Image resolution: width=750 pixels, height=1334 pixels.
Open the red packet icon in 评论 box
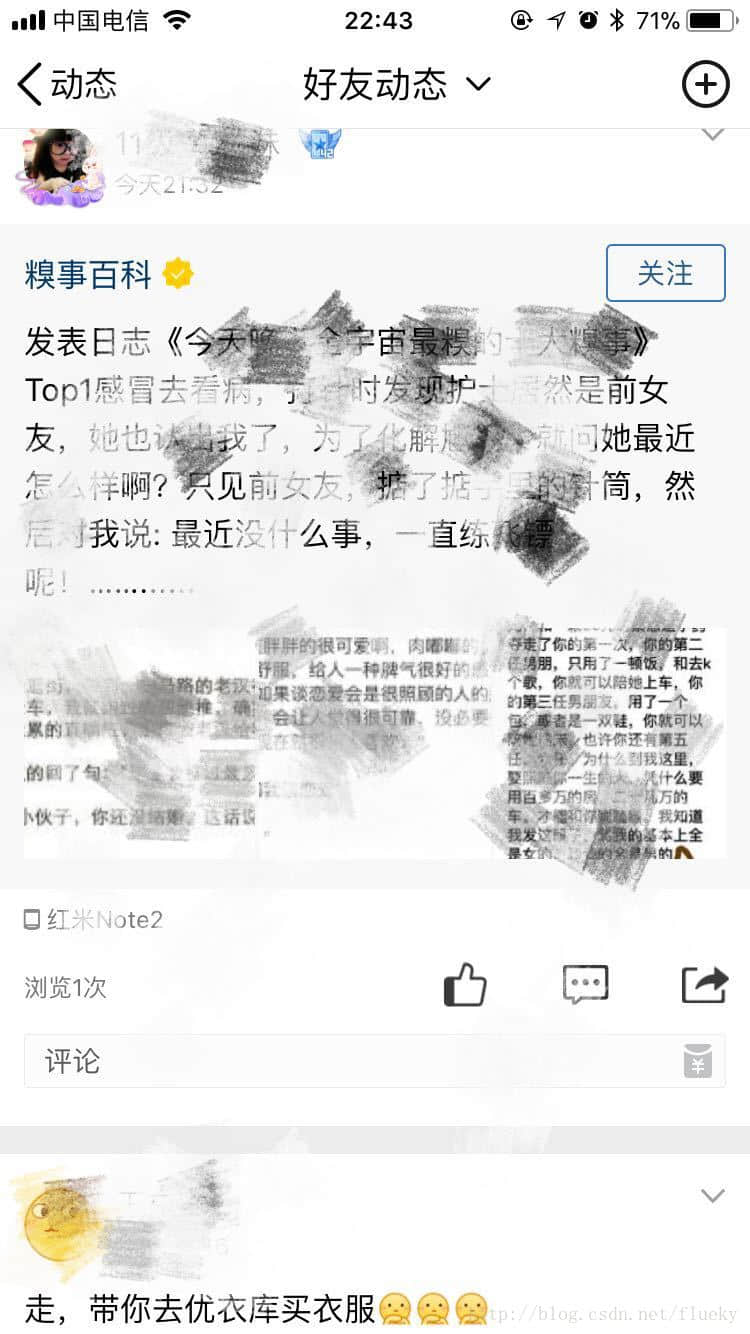698,1061
